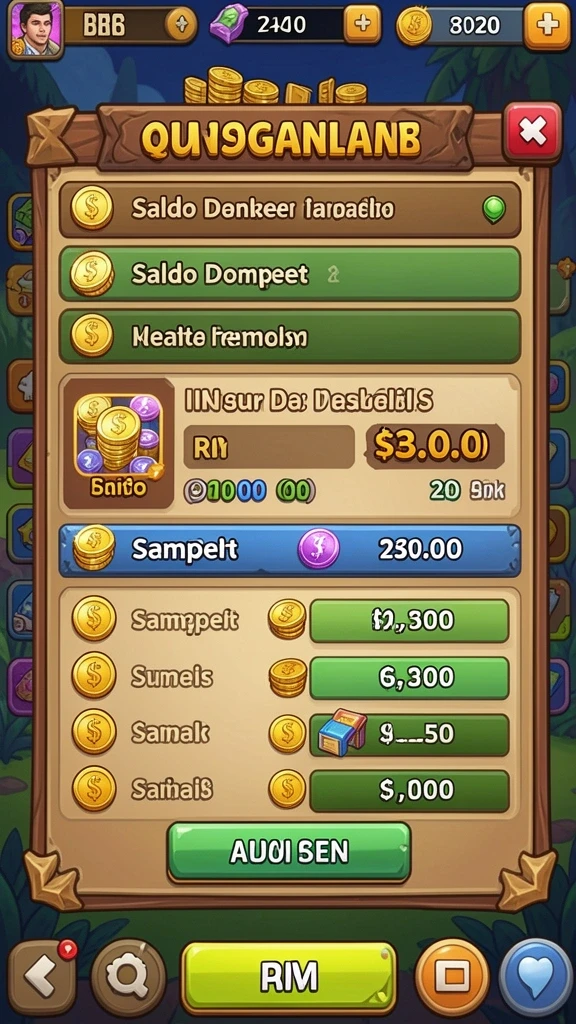Tap the green AUOI SEN button
Viewport: 576px width, 1024px height.
(289, 851)
